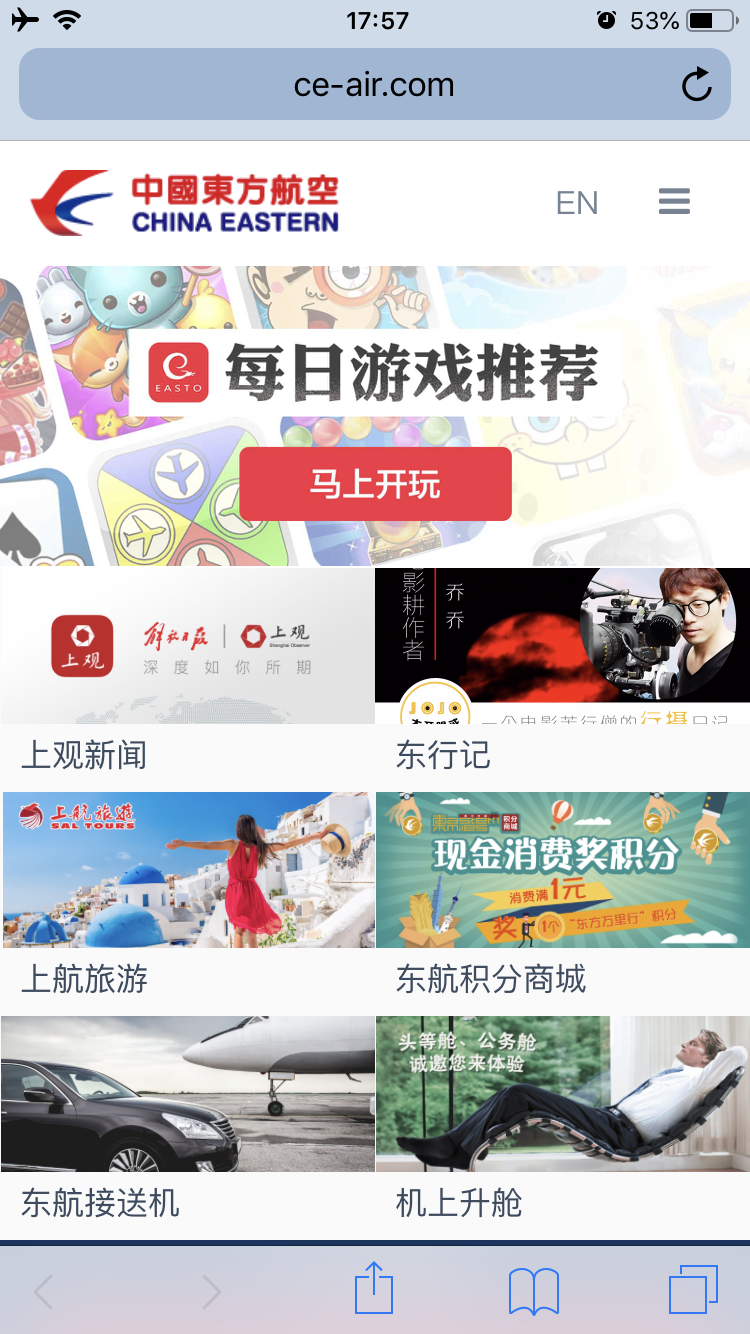Open the hamburger menu
750x1334 pixels.
[x=674, y=202]
